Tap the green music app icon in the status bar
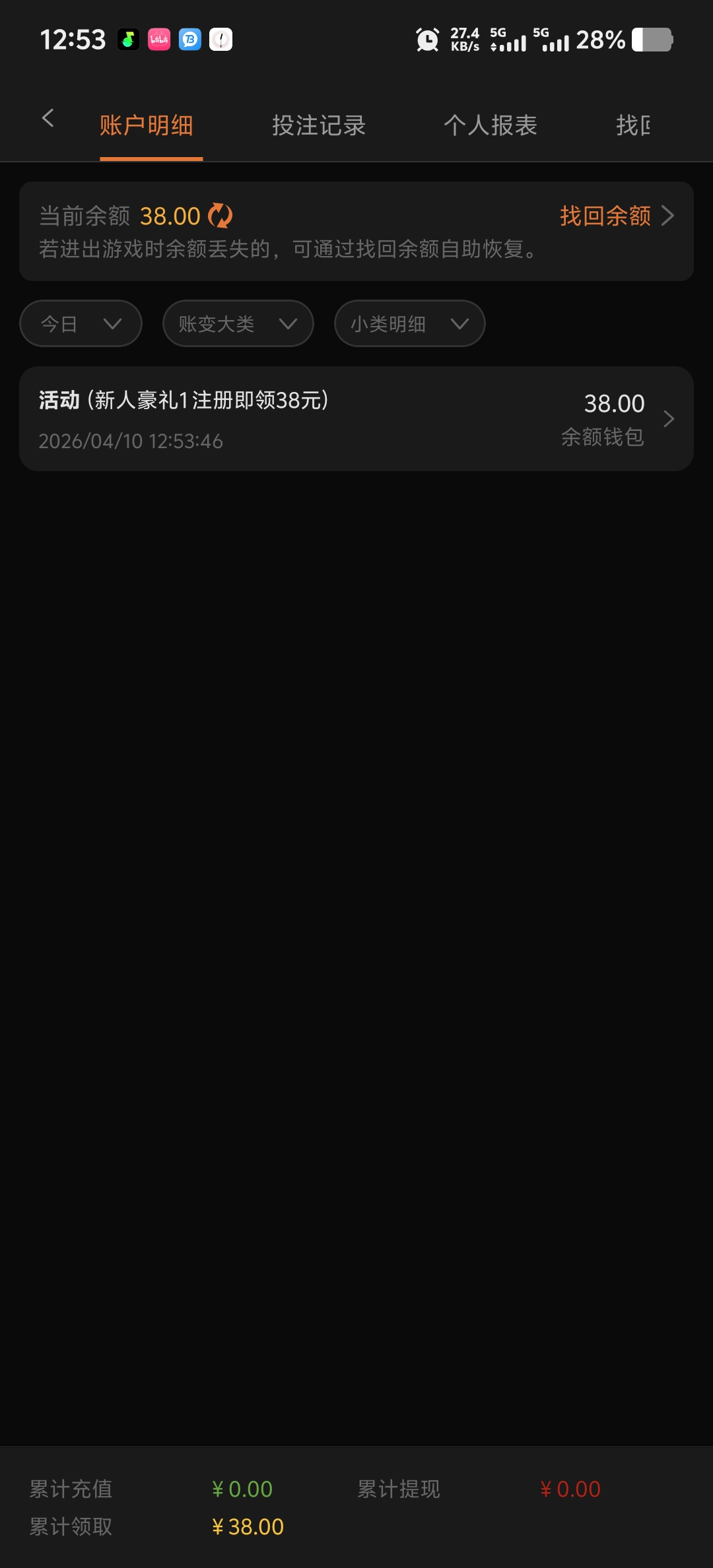Image resolution: width=713 pixels, height=1568 pixels. click(127, 38)
